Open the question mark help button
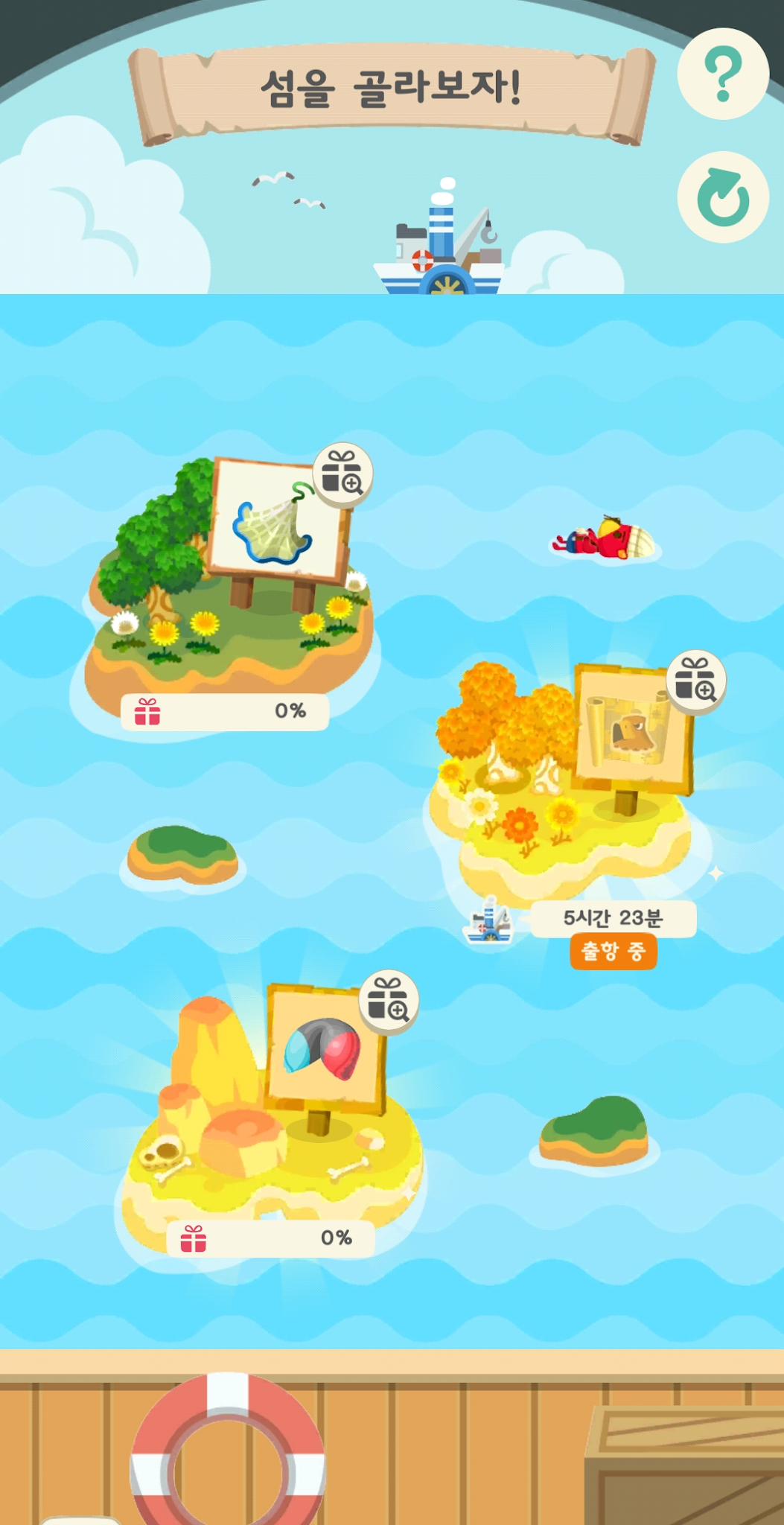Image resolution: width=784 pixels, height=1525 pixels. (x=722, y=74)
